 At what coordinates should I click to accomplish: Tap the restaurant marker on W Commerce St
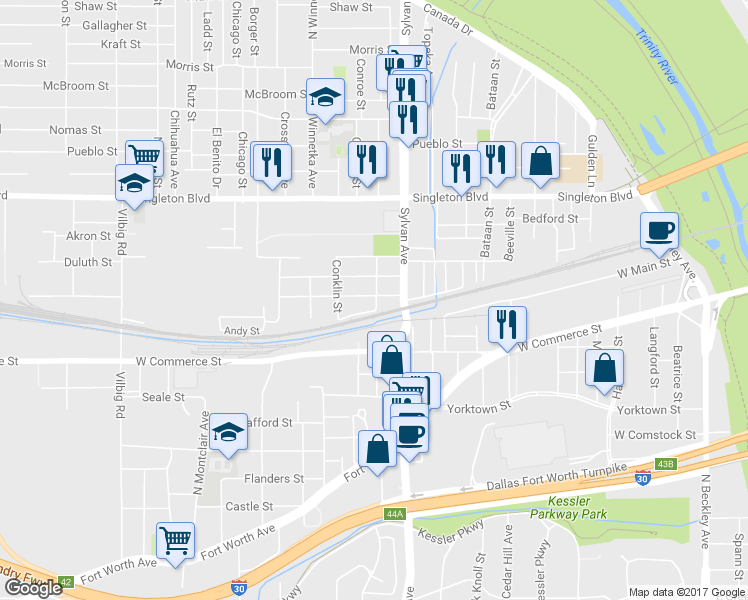(x=507, y=323)
